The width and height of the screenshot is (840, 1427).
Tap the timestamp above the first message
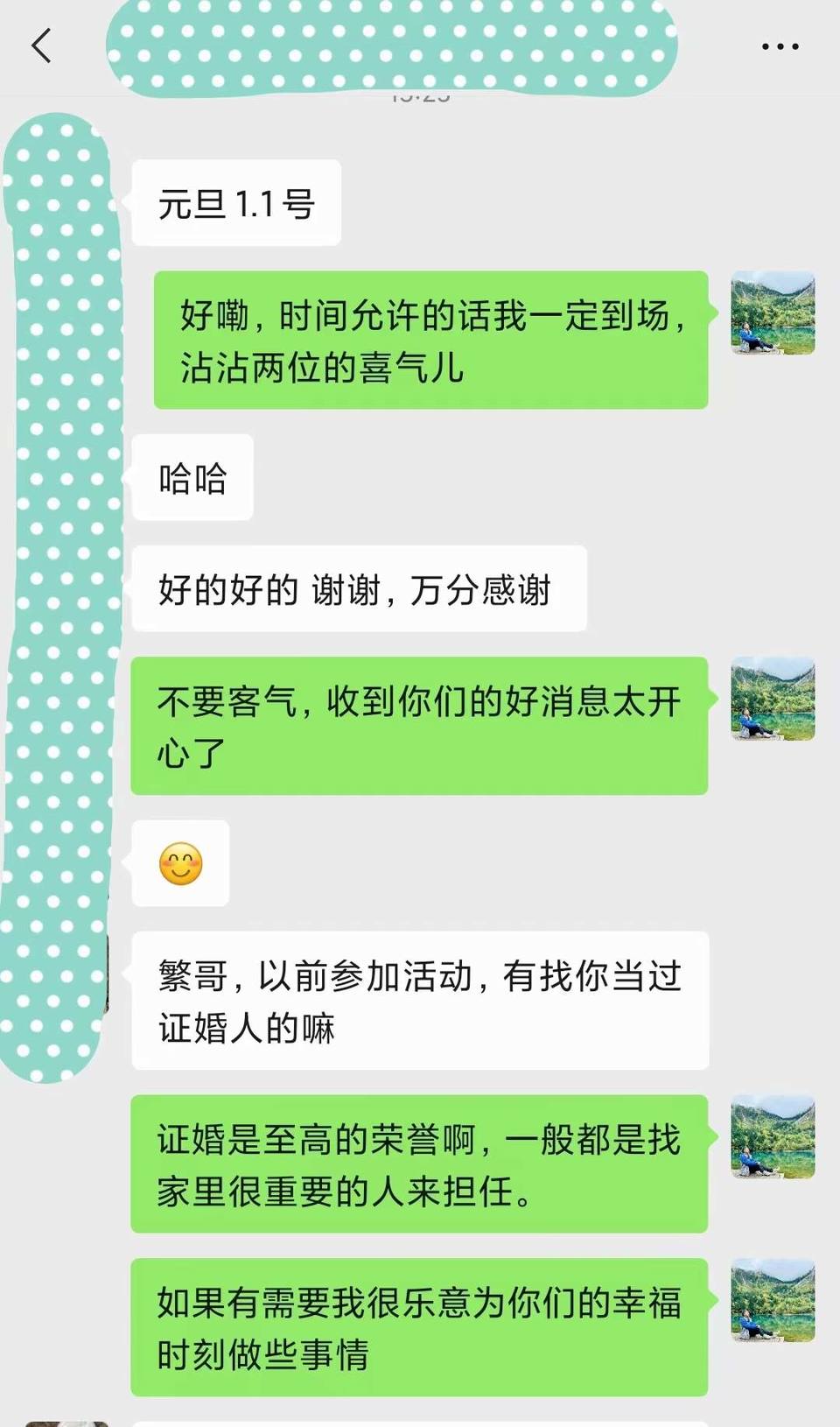point(420,96)
